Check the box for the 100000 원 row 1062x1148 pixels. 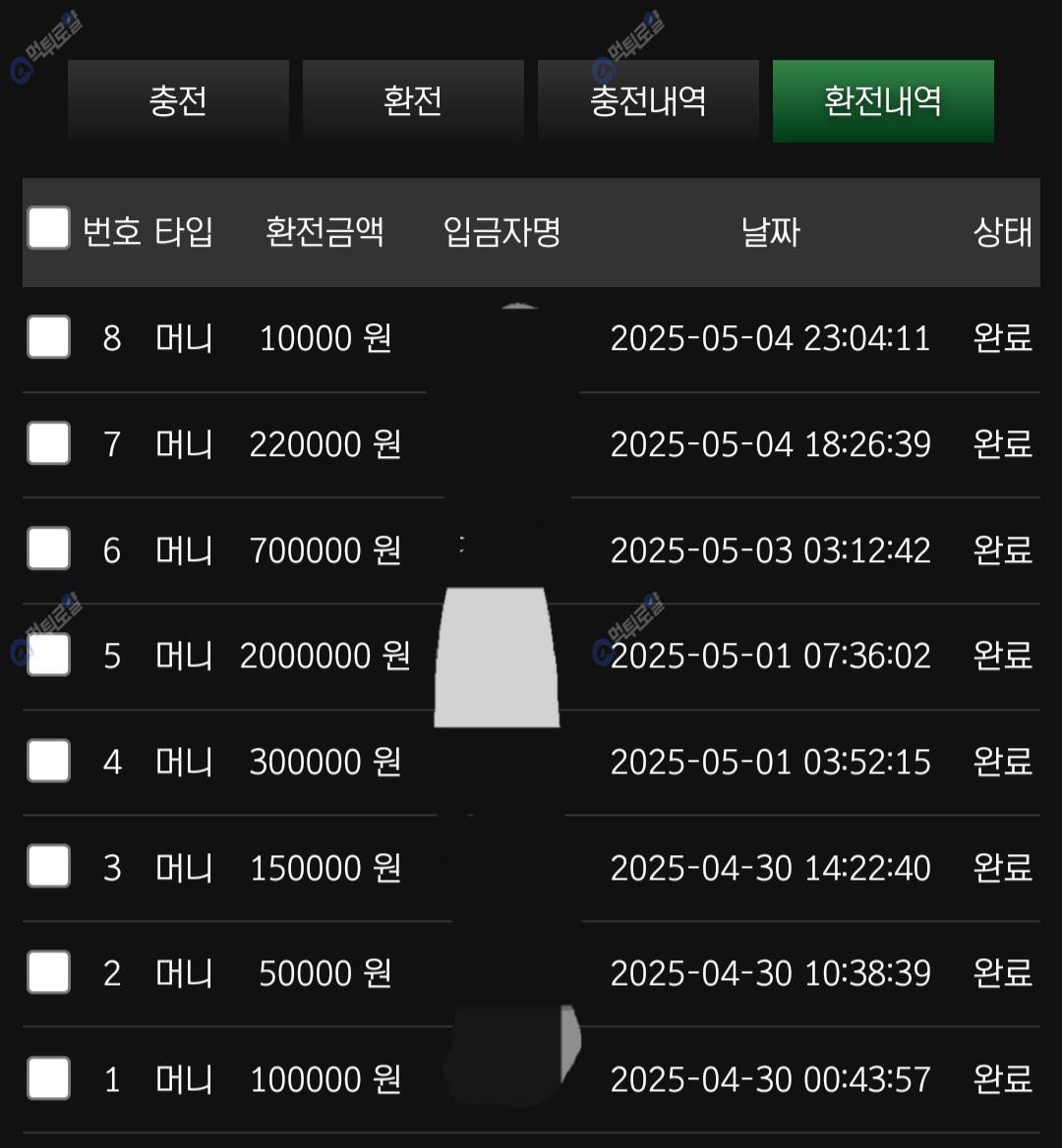click(49, 1078)
